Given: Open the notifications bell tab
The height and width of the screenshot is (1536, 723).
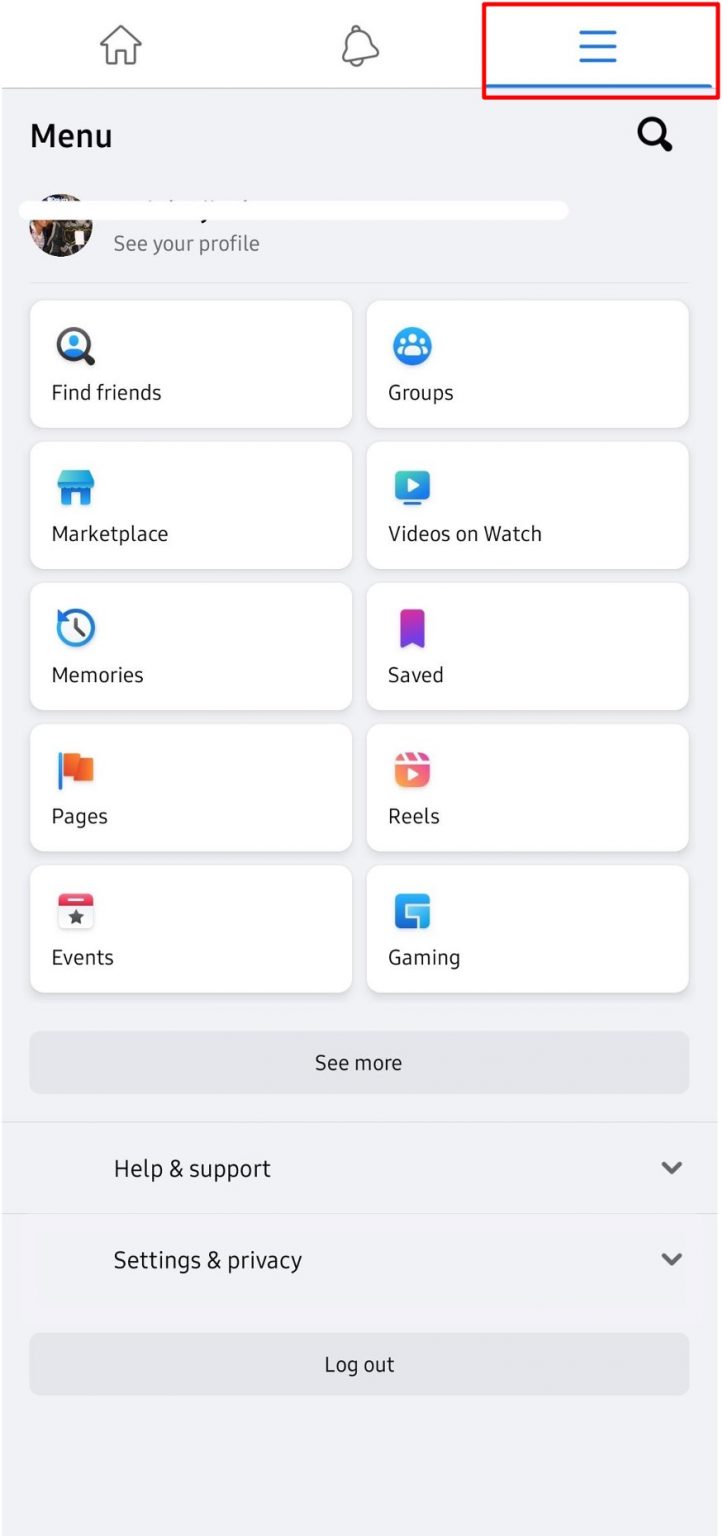Looking at the screenshot, I should (x=360, y=46).
